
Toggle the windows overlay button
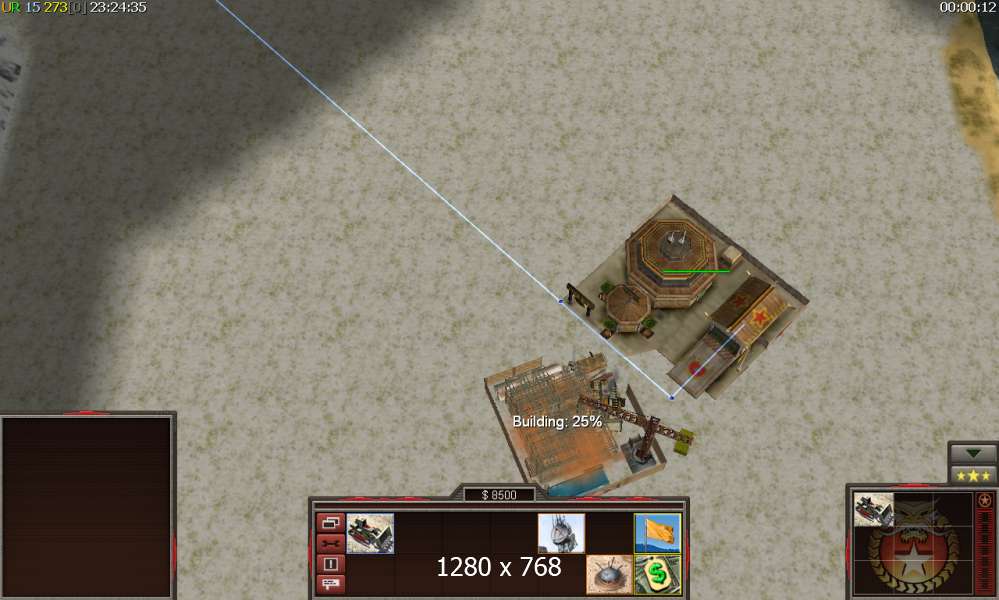coord(330,522)
